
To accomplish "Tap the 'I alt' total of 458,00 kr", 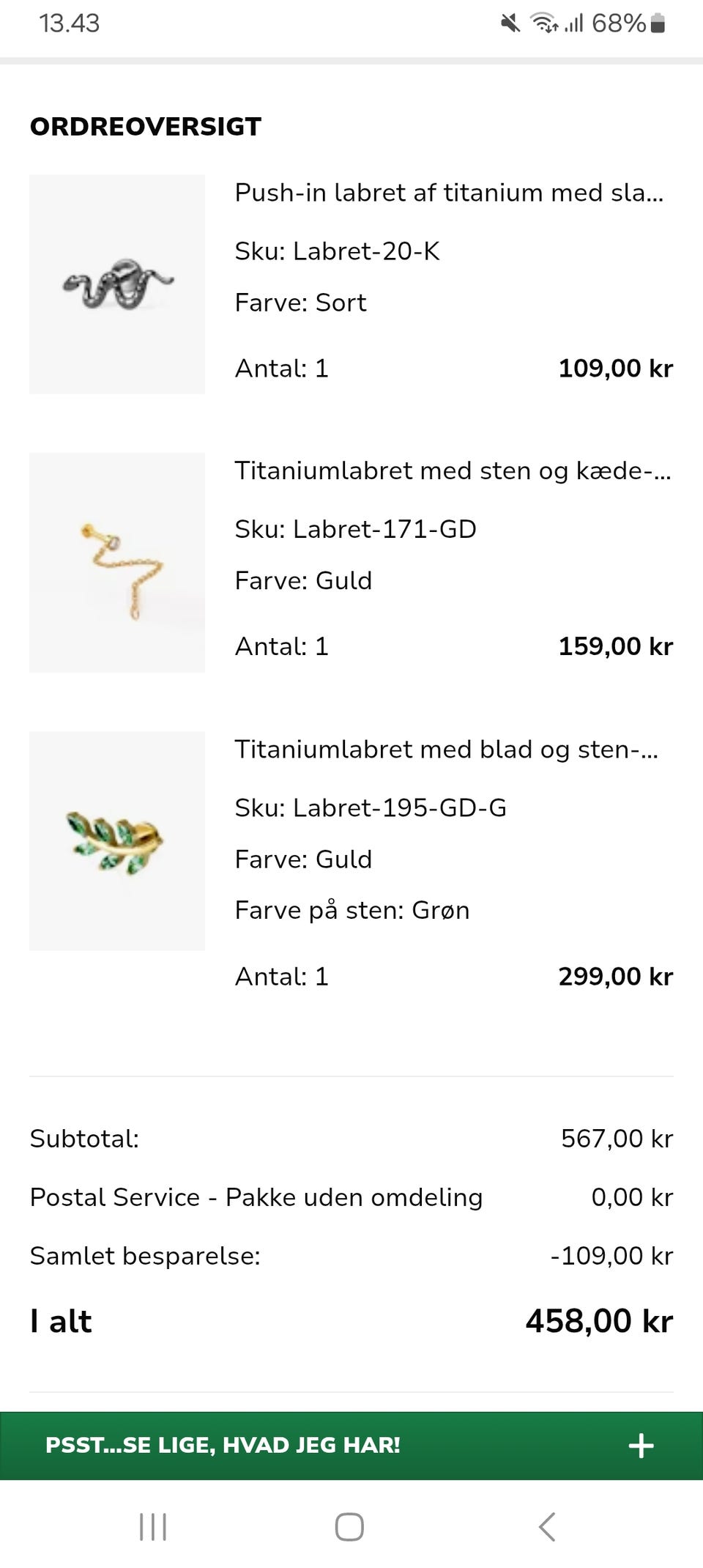I will [599, 1320].
